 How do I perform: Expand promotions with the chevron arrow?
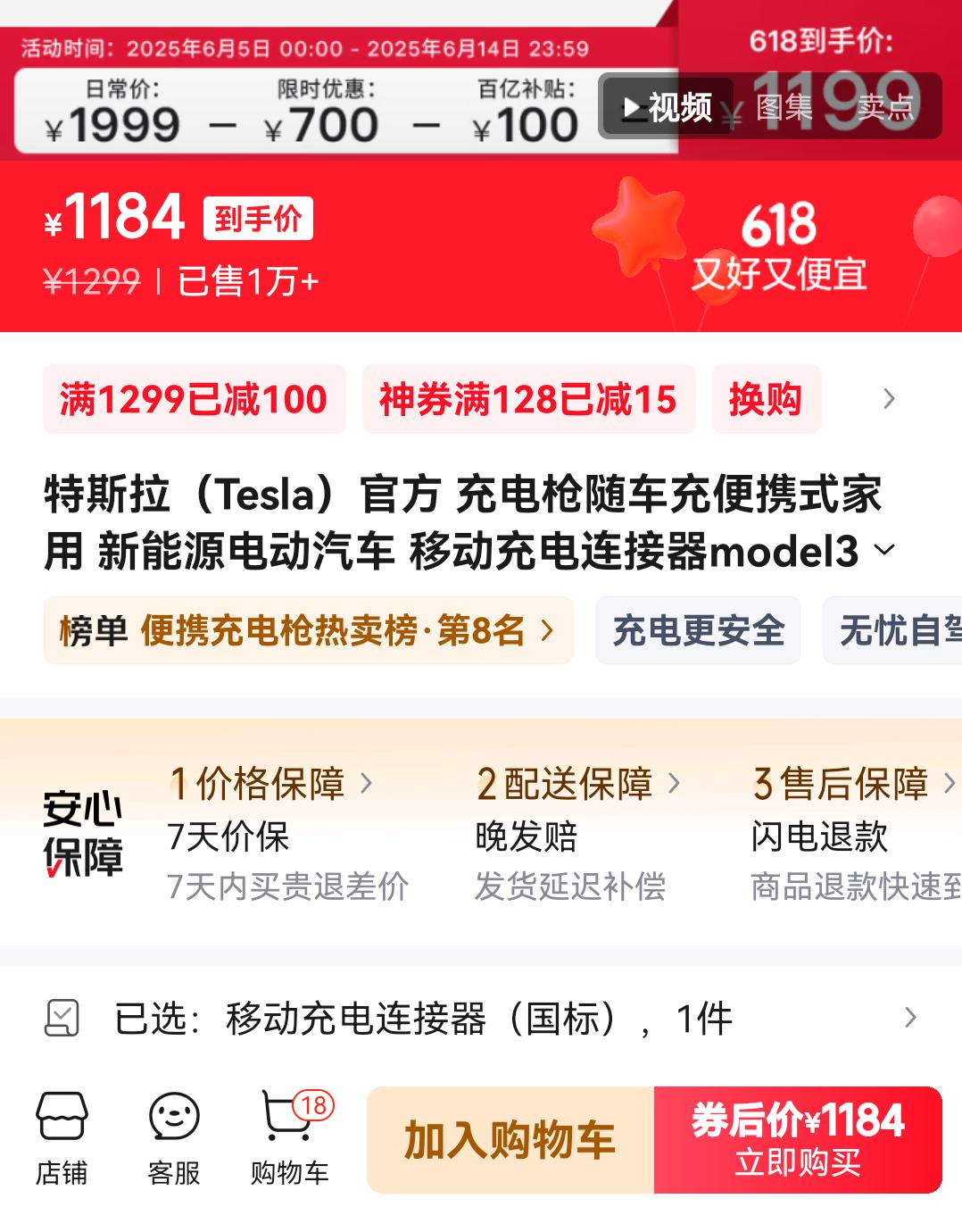888,399
